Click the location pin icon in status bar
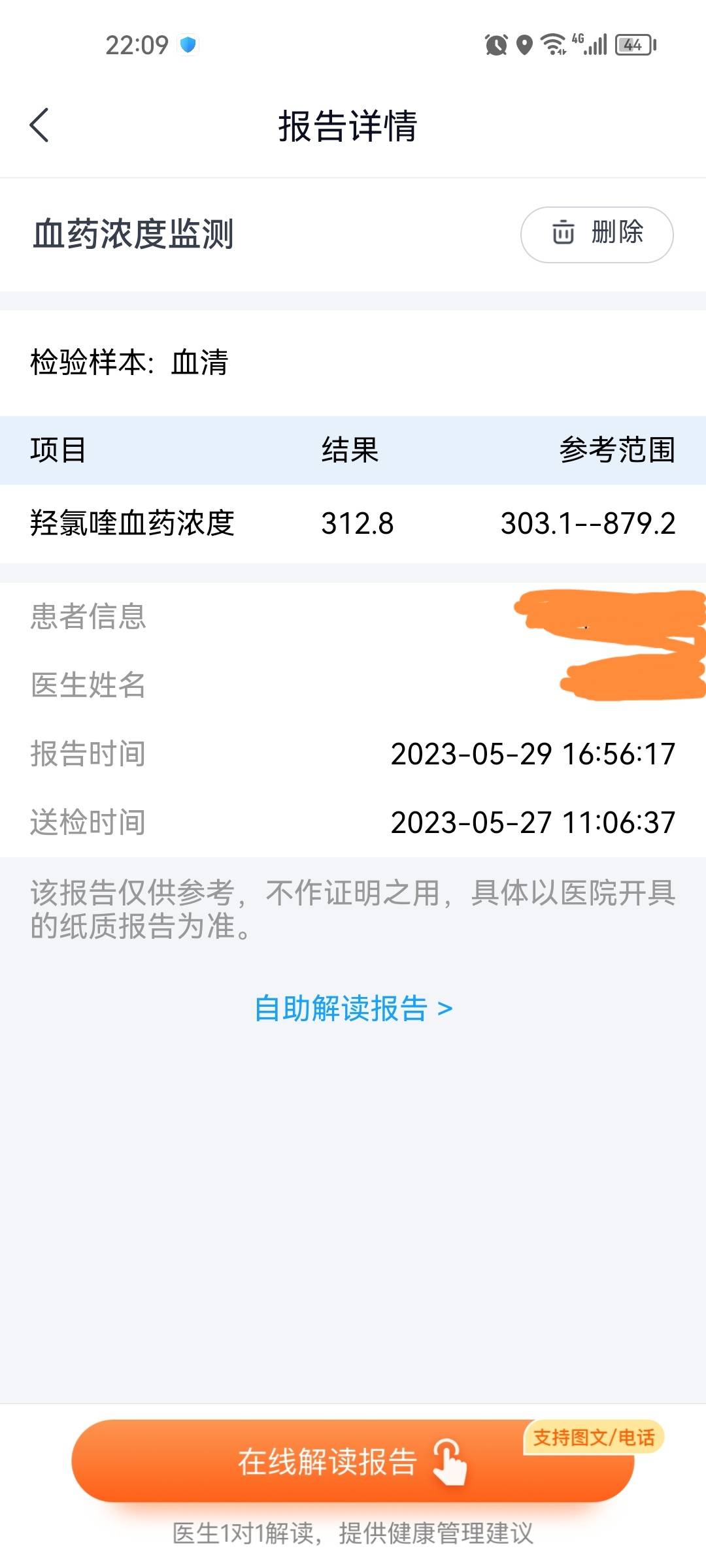Screen dimensions: 706x1568 click(x=523, y=42)
